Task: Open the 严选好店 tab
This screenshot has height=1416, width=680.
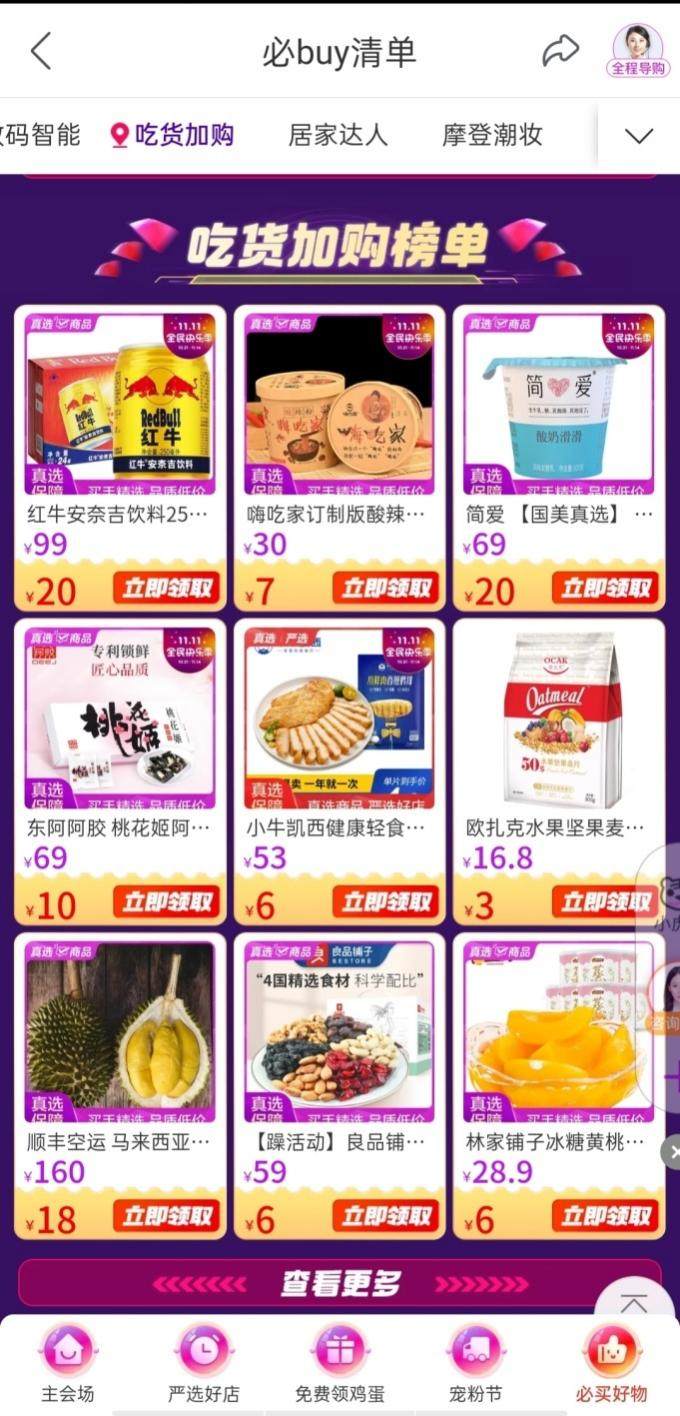Action: tap(203, 1364)
